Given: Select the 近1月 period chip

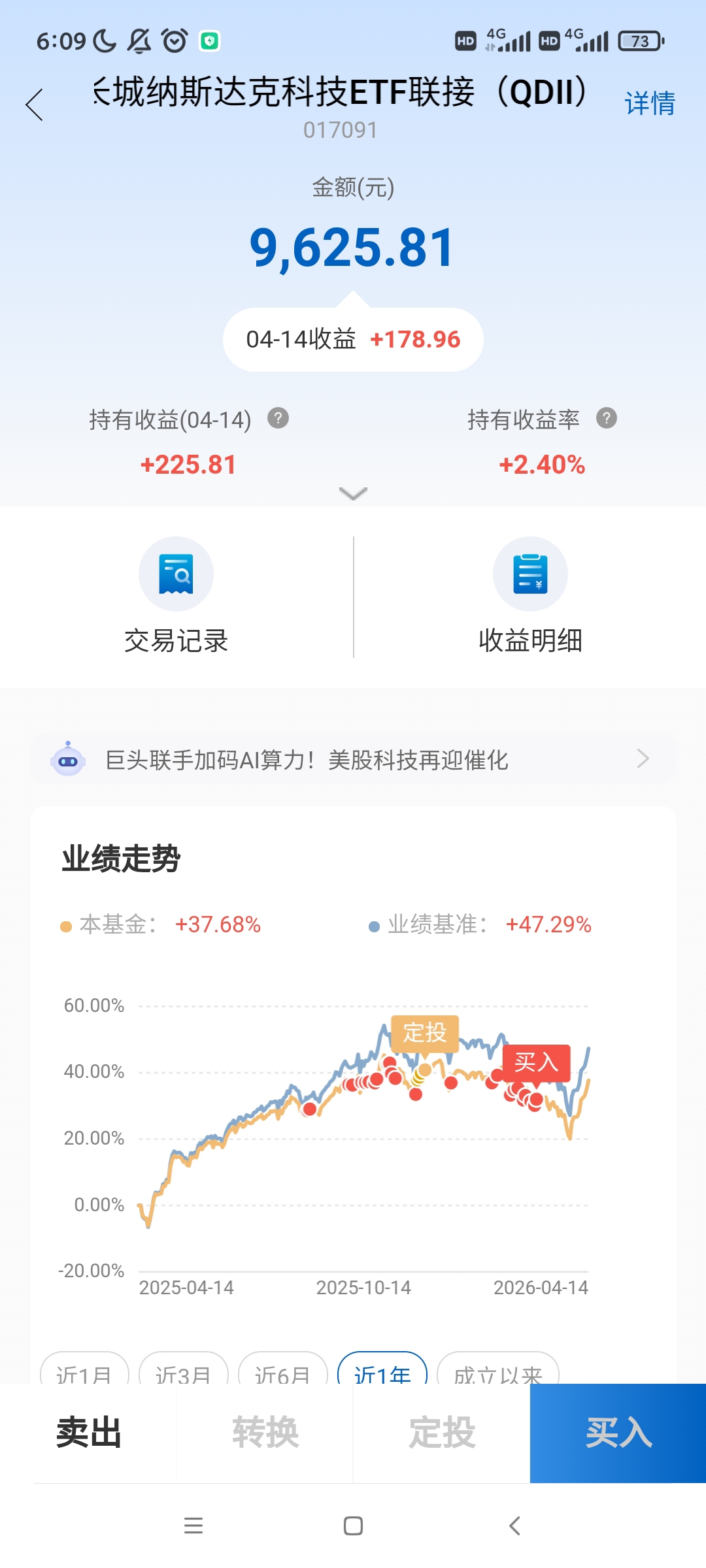Looking at the screenshot, I should click(x=84, y=1368).
